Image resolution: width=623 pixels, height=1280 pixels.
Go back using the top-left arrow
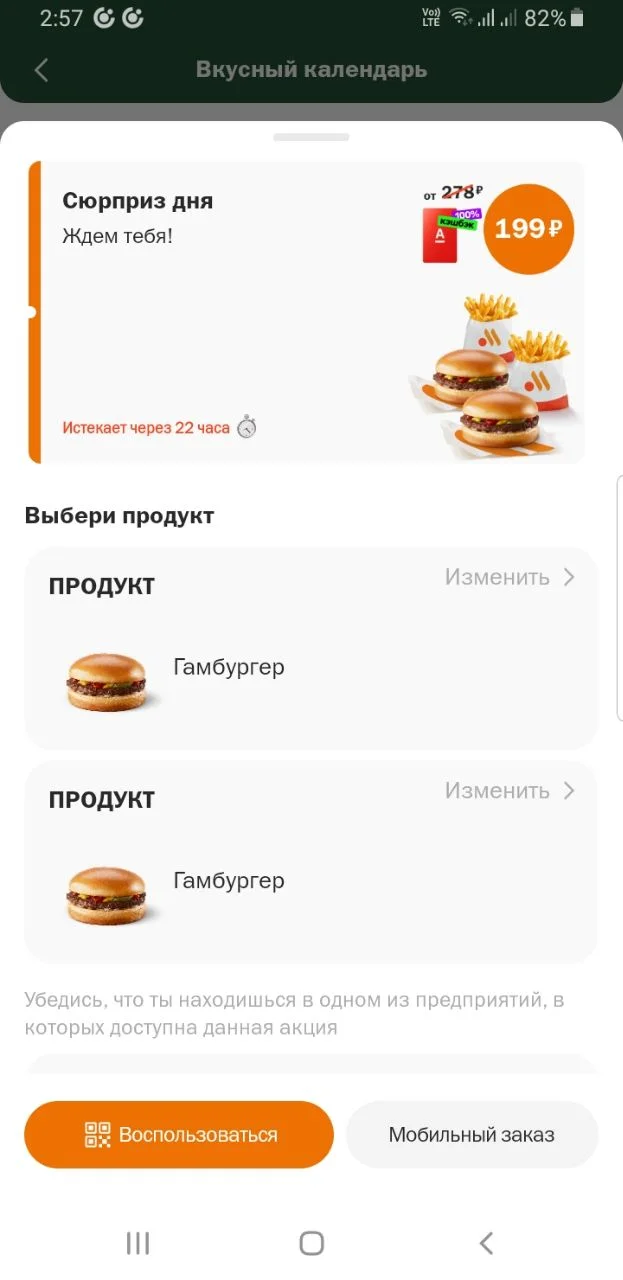coord(41,70)
